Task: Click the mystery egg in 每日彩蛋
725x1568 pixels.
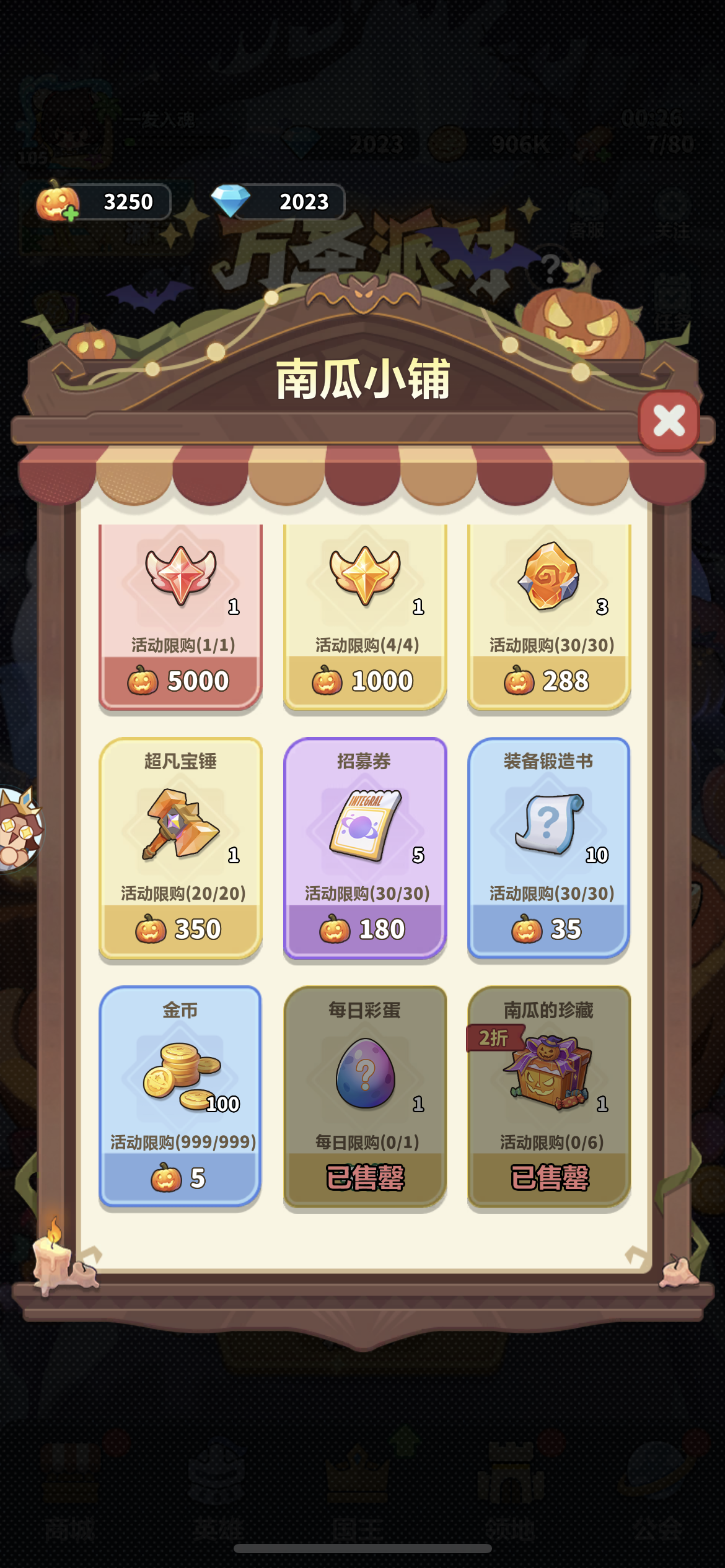Action: tap(363, 1078)
